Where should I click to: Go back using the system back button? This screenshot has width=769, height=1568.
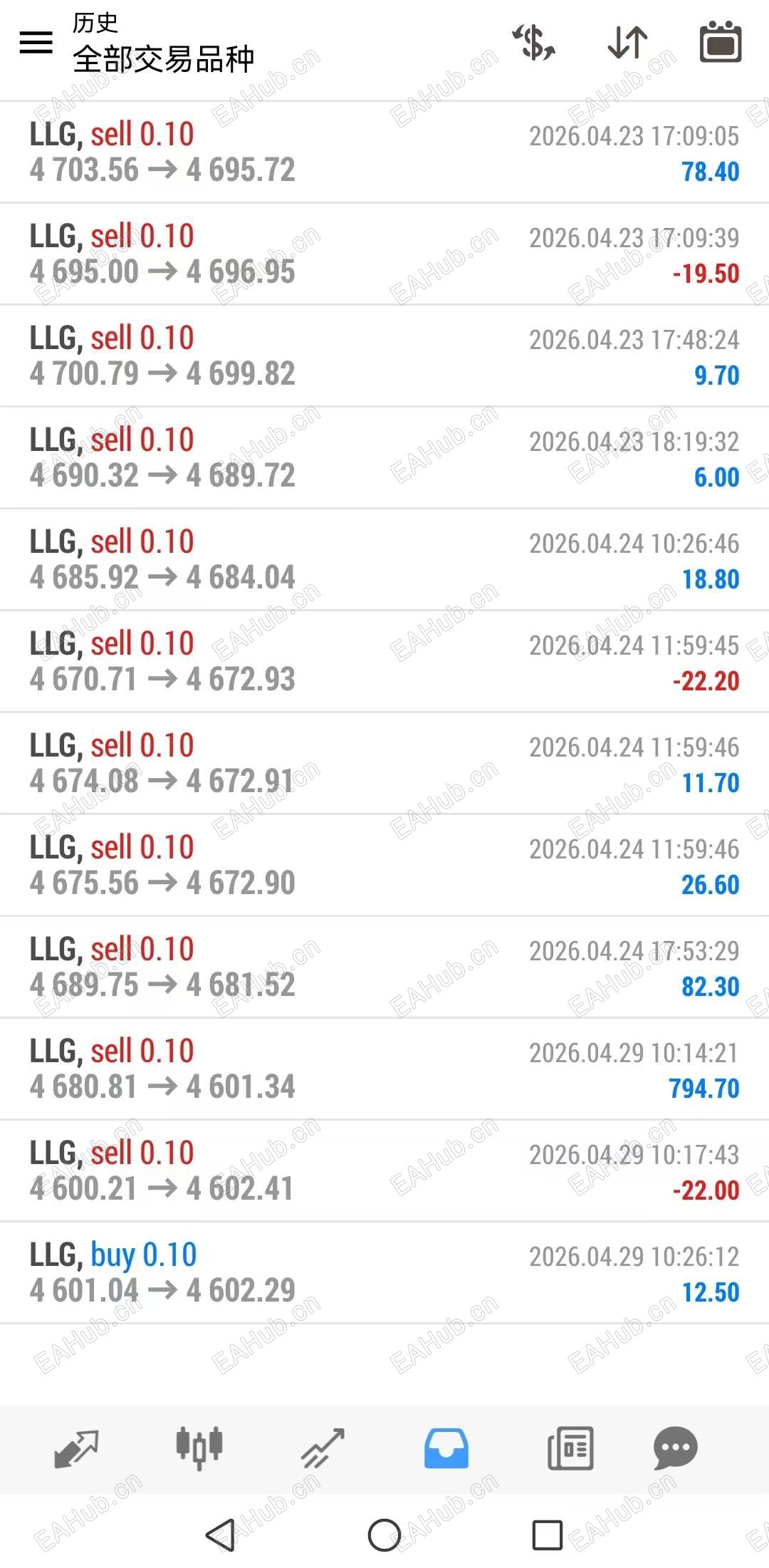[220, 1535]
